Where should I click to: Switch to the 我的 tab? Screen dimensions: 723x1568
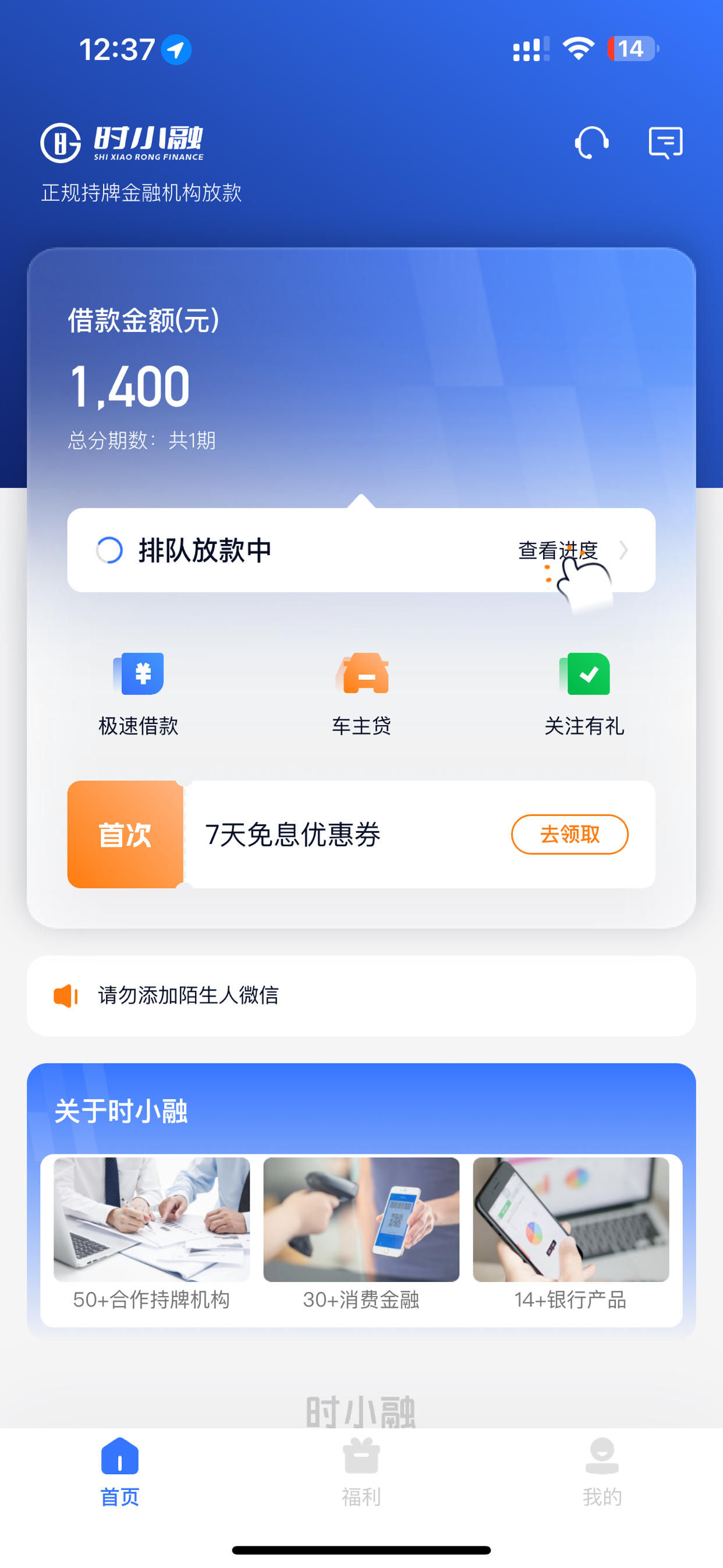coord(602,1472)
